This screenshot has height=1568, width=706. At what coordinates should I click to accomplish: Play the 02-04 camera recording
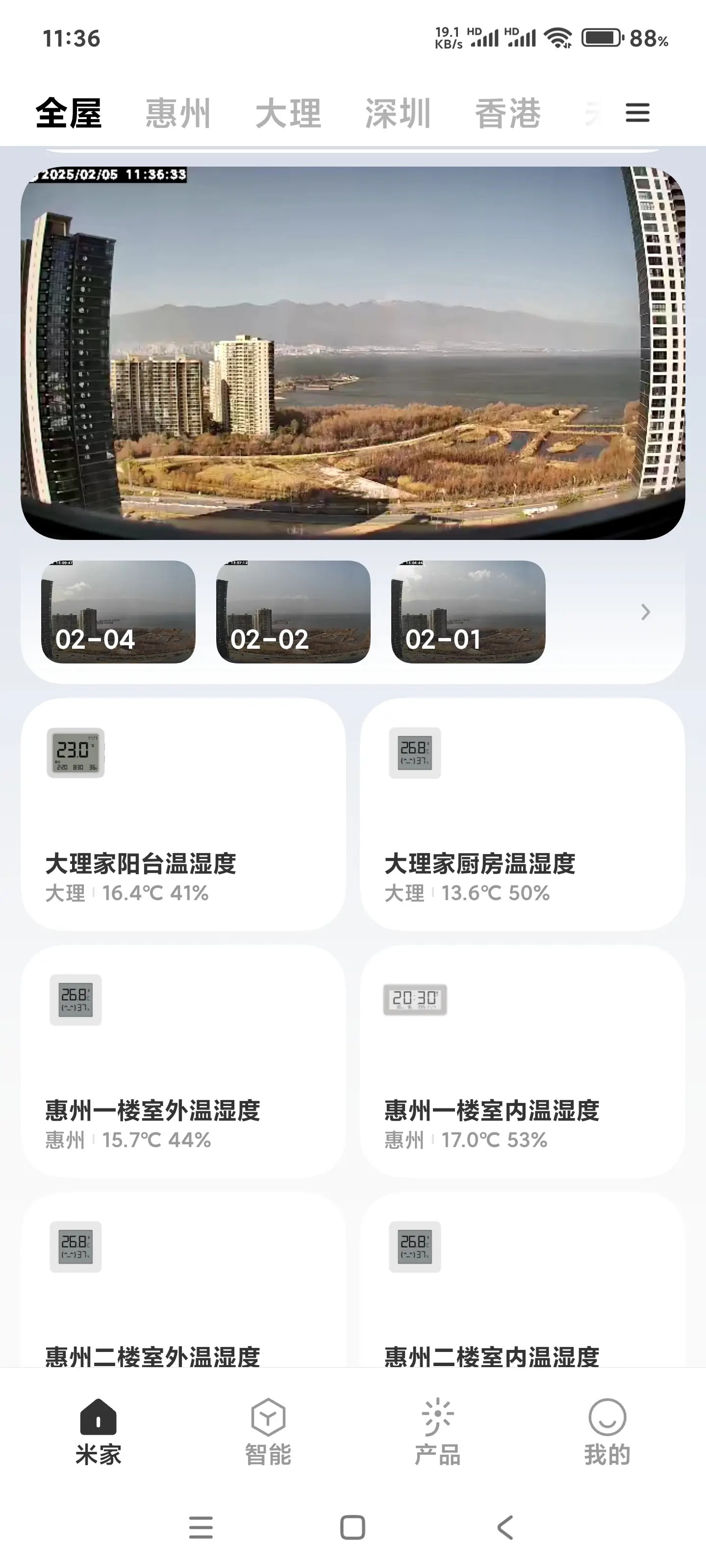click(x=118, y=611)
